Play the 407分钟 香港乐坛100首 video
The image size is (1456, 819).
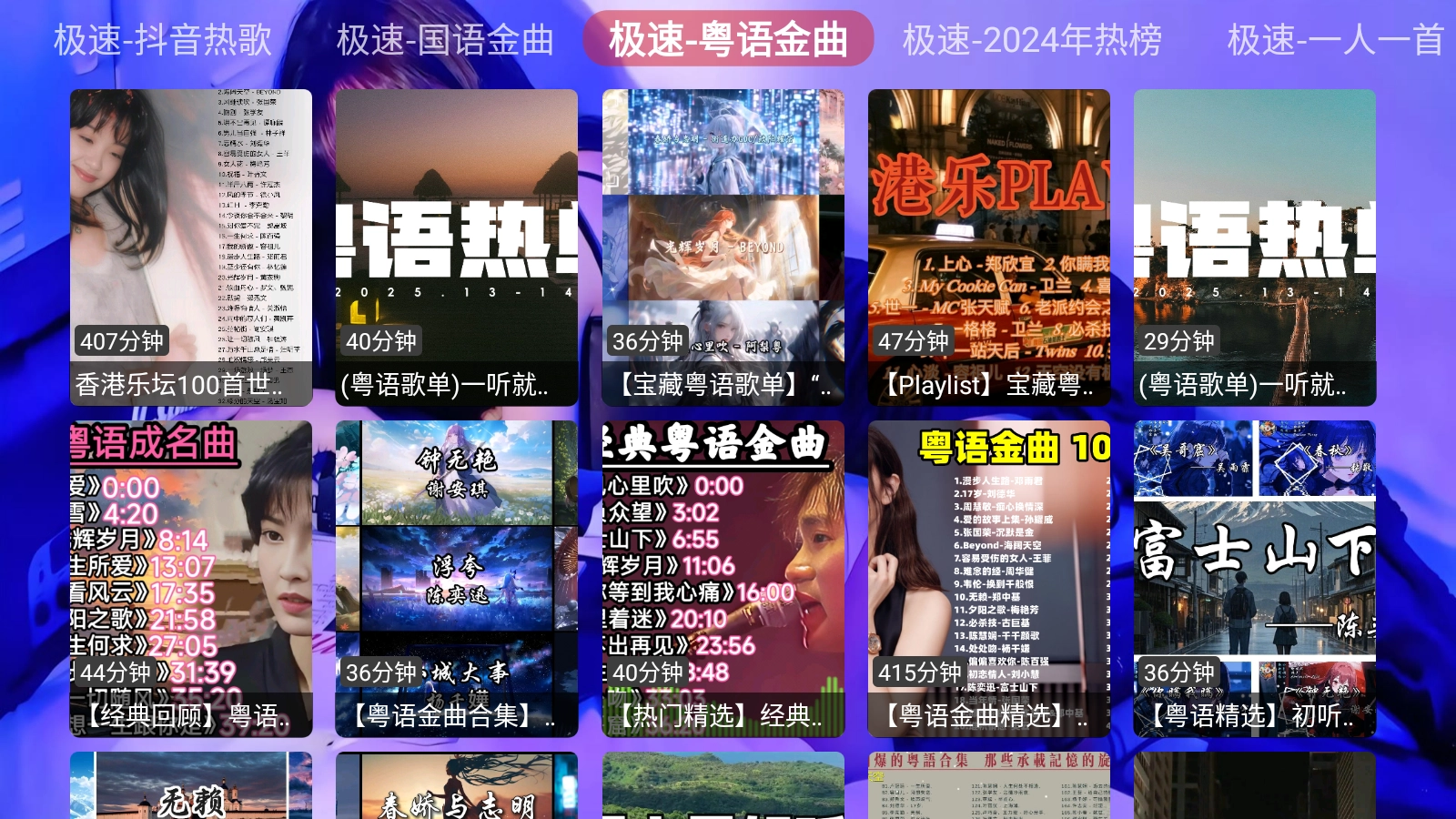[x=191, y=247]
